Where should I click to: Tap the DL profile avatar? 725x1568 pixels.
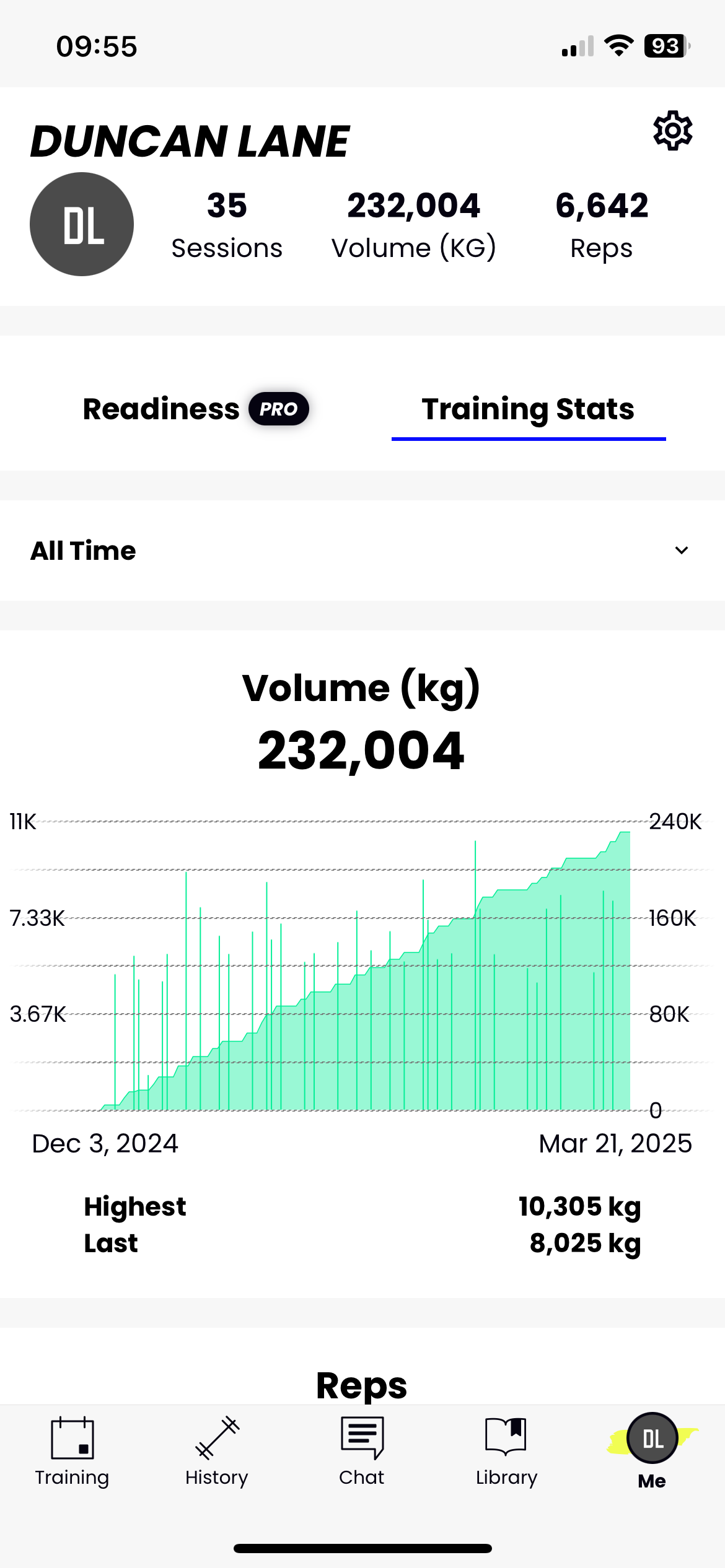coord(82,224)
